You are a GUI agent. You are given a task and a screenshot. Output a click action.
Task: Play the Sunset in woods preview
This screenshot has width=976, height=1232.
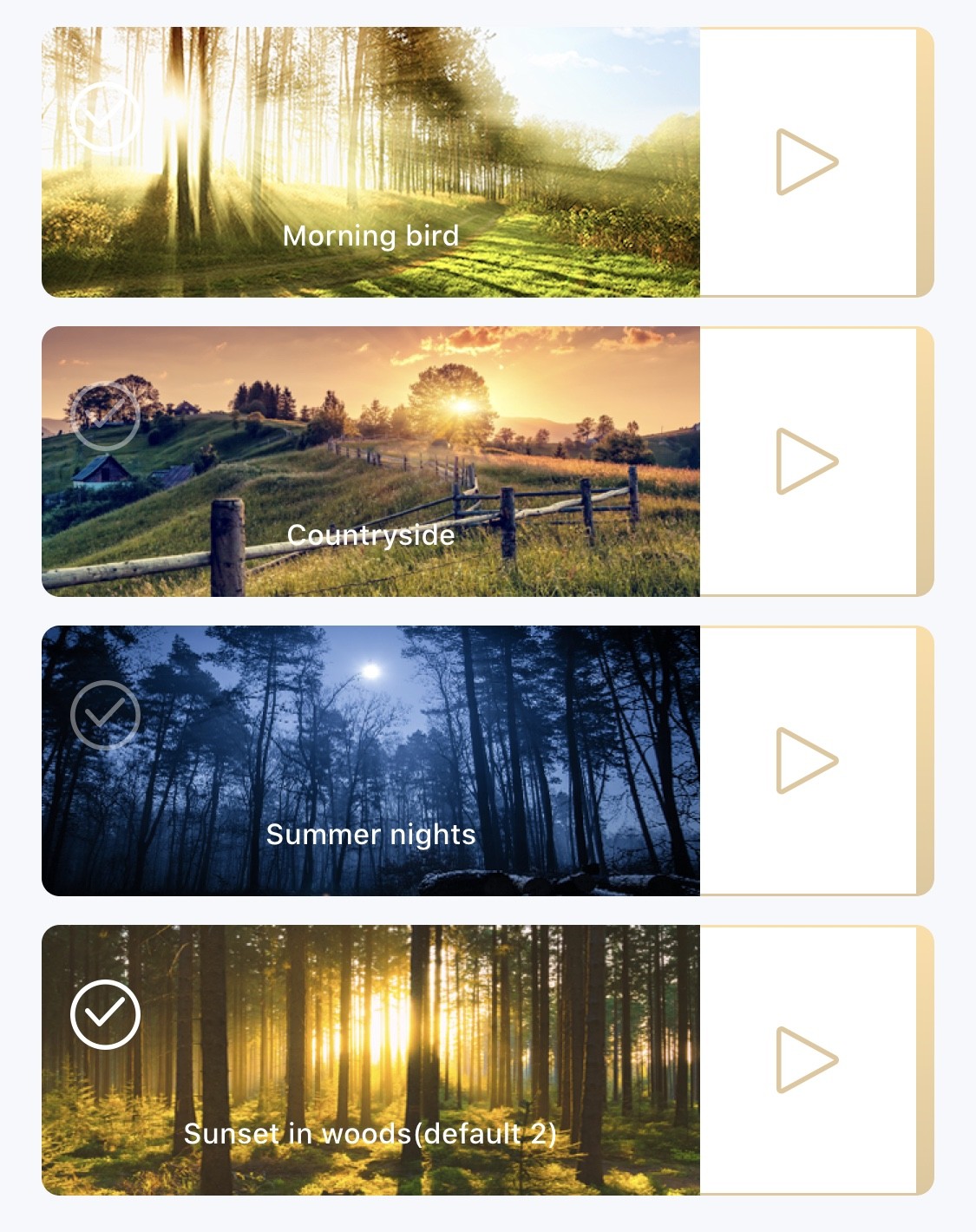pyautogui.click(x=805, y=1060)
